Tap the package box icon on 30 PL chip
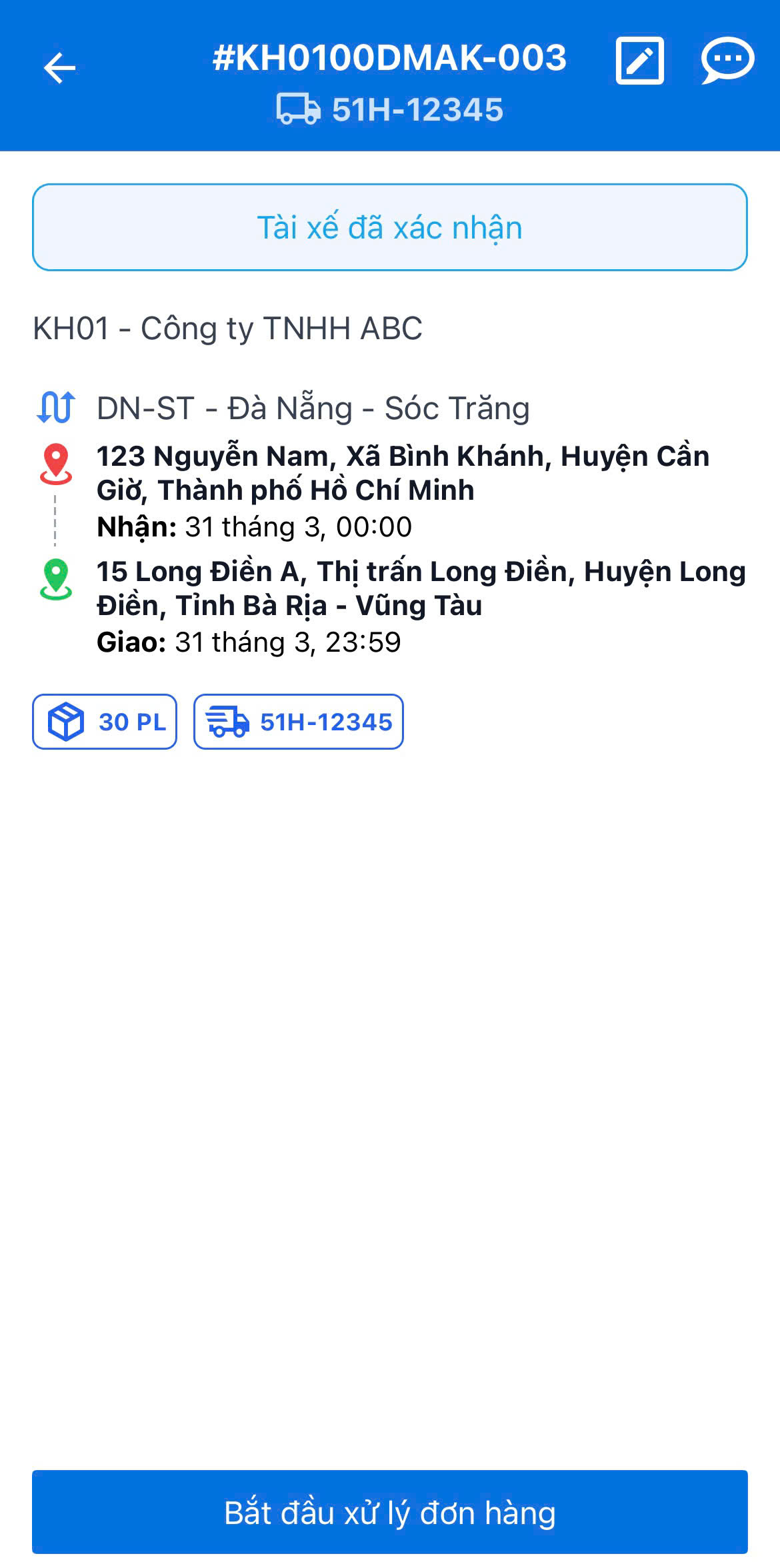This screenshot has width=780, height=1568. coord(65,722)
